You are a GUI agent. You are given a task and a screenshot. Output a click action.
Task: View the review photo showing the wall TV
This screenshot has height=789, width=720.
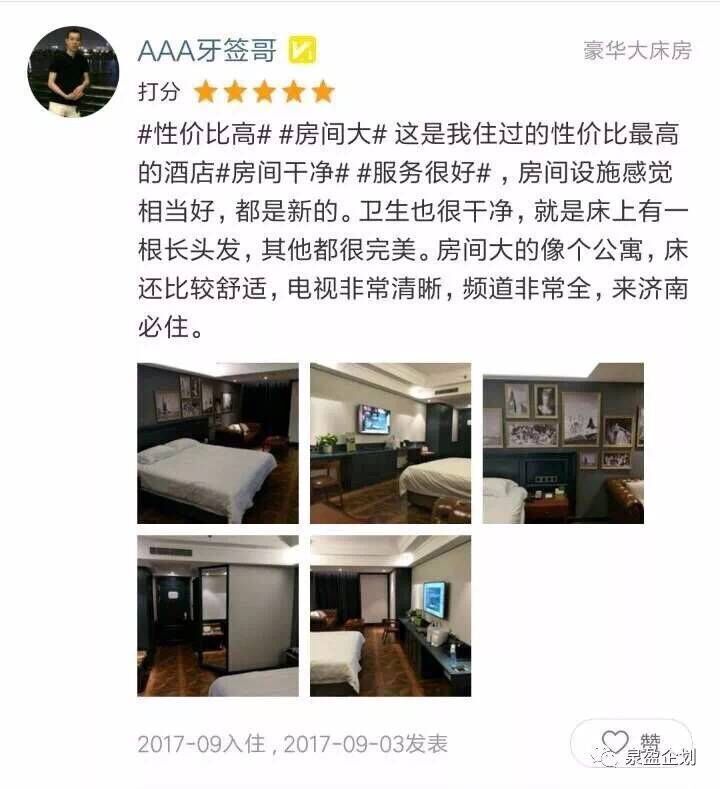pyautogui.click(x=390, y=443)
